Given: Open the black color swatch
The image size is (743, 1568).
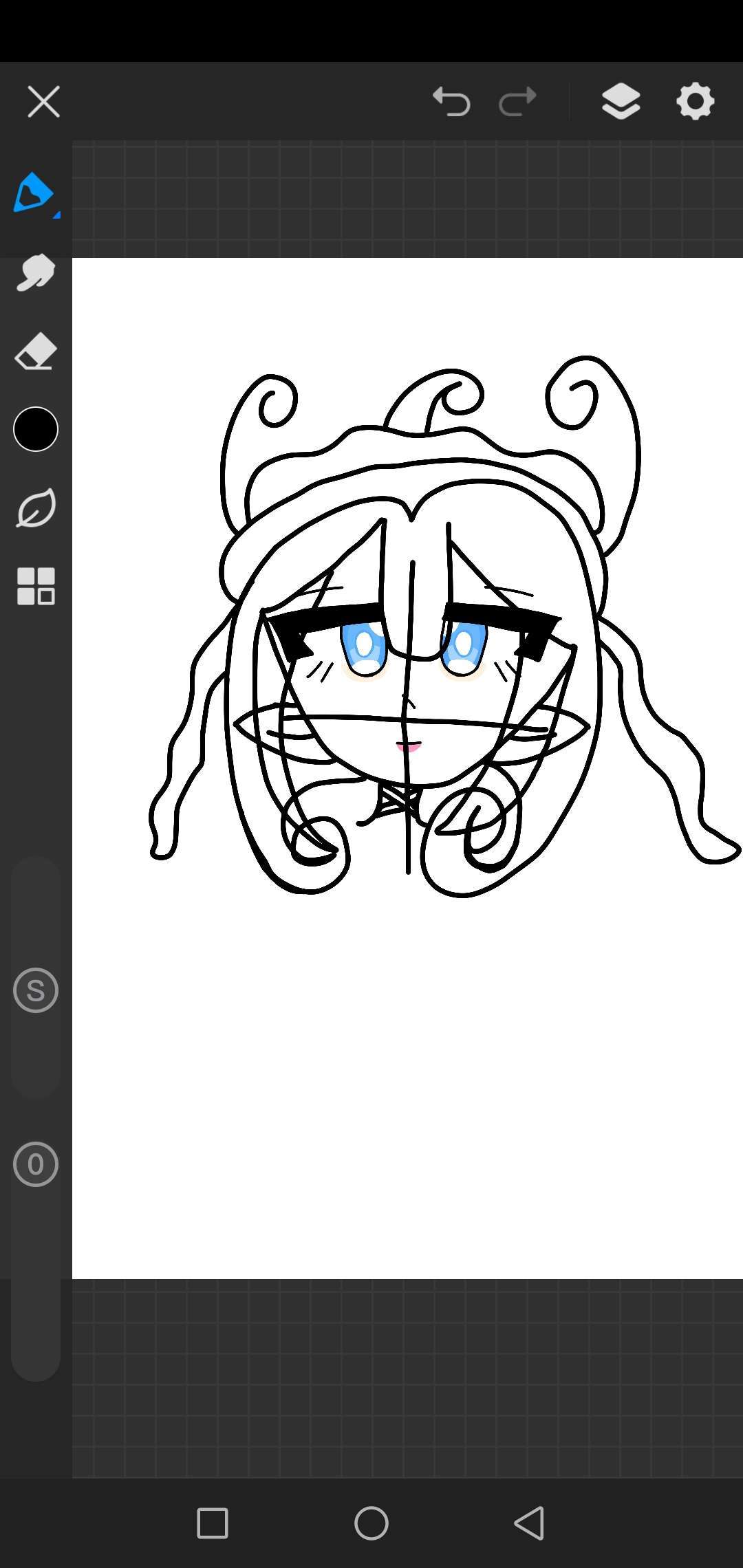Looking at the screenshot, I should tap(36, 429).
